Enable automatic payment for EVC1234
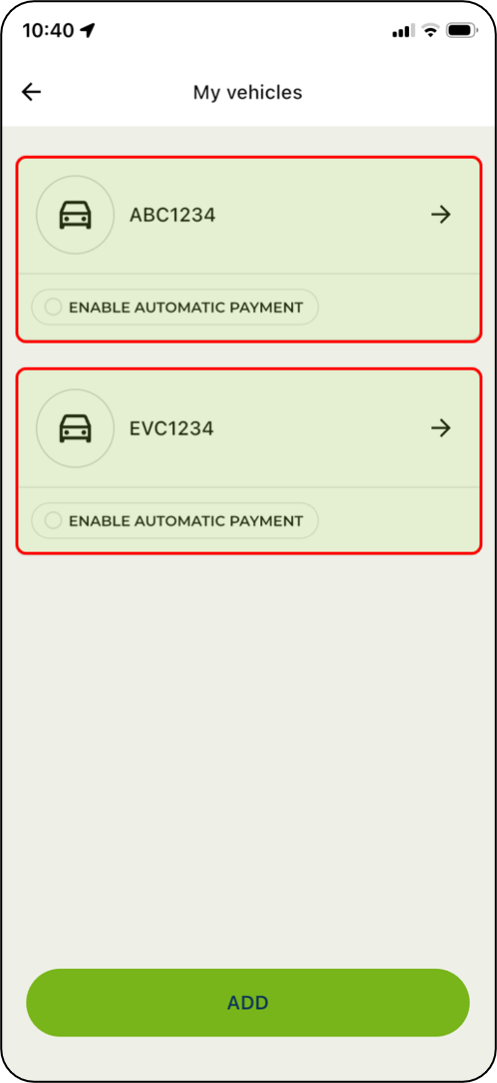Image resolution: width=497 pixels, height=1083 pixels. click(x=175, y=521)
